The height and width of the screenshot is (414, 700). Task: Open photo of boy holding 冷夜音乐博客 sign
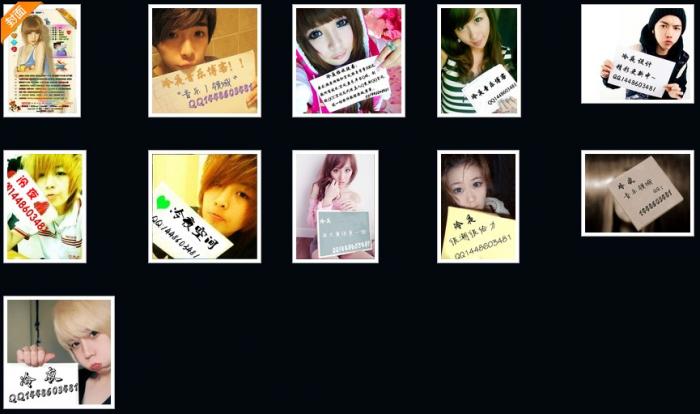204,60
